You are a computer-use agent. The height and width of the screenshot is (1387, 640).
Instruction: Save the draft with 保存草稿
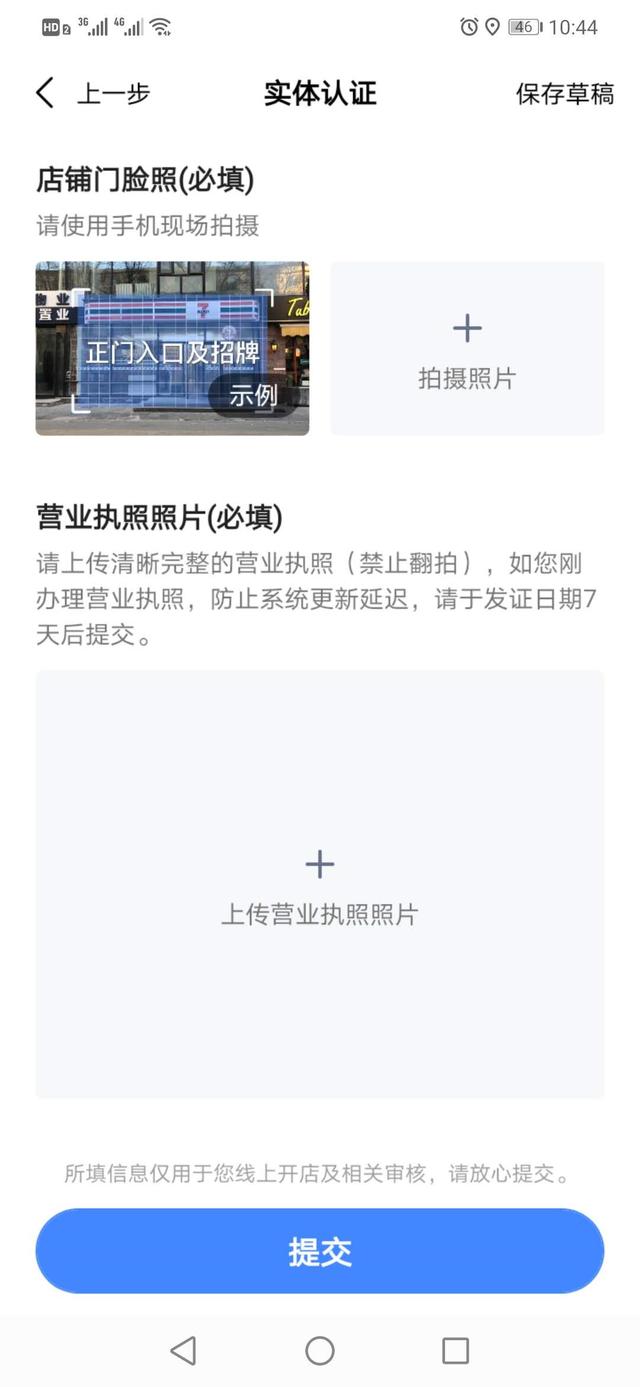tap(564, 94)
